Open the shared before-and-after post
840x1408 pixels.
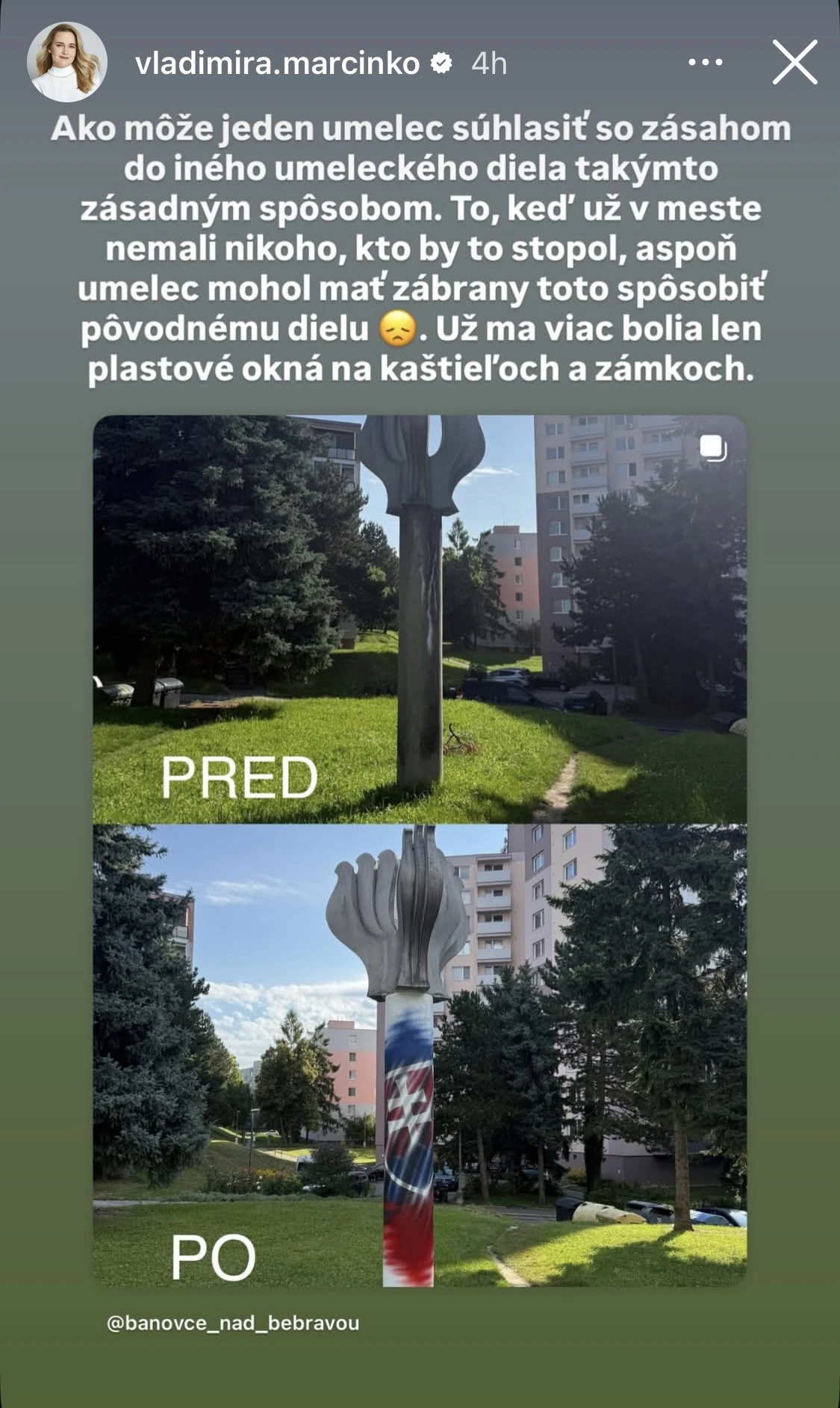(420, 850)
